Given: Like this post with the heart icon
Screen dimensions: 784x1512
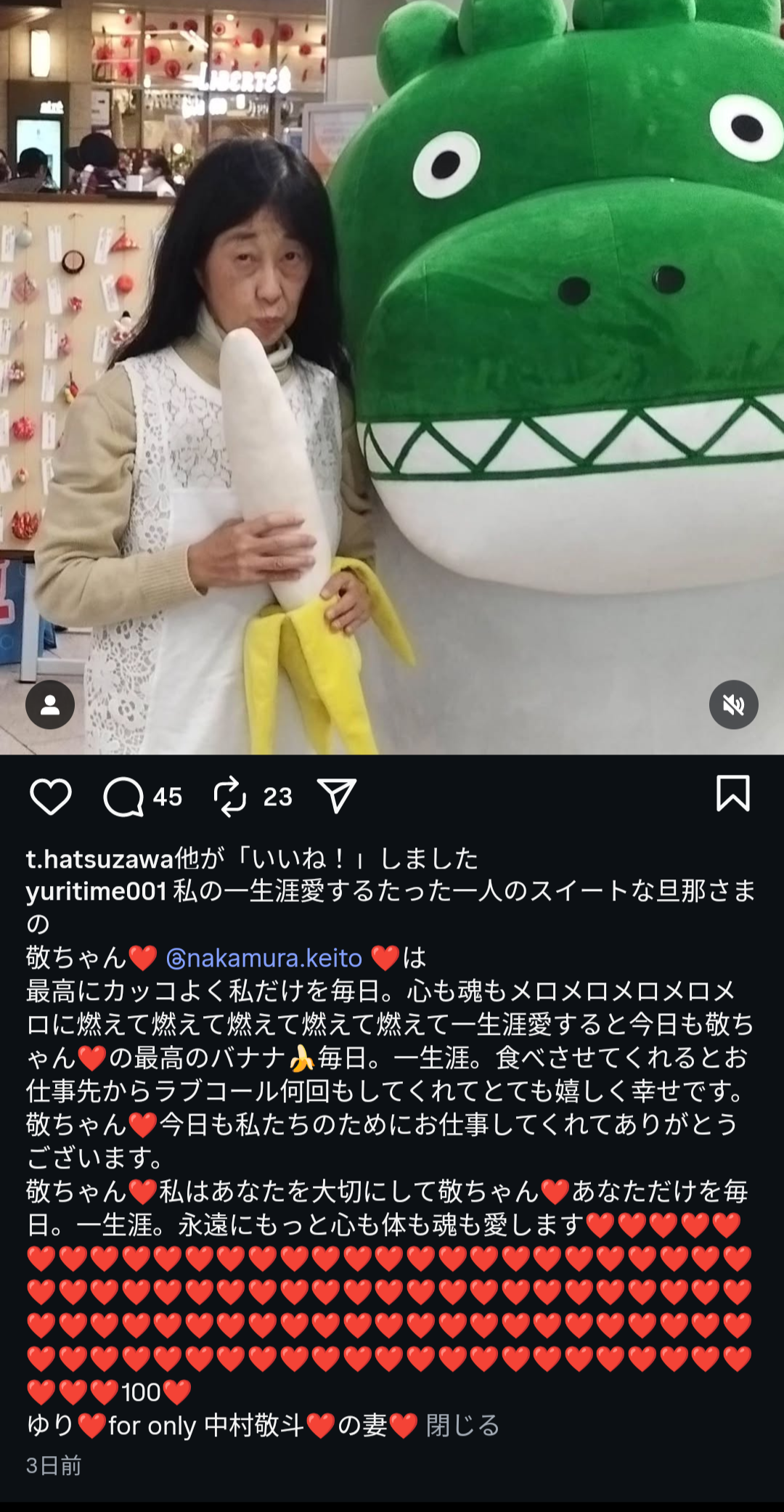Looking at the screenshot, I should point(50,797).
